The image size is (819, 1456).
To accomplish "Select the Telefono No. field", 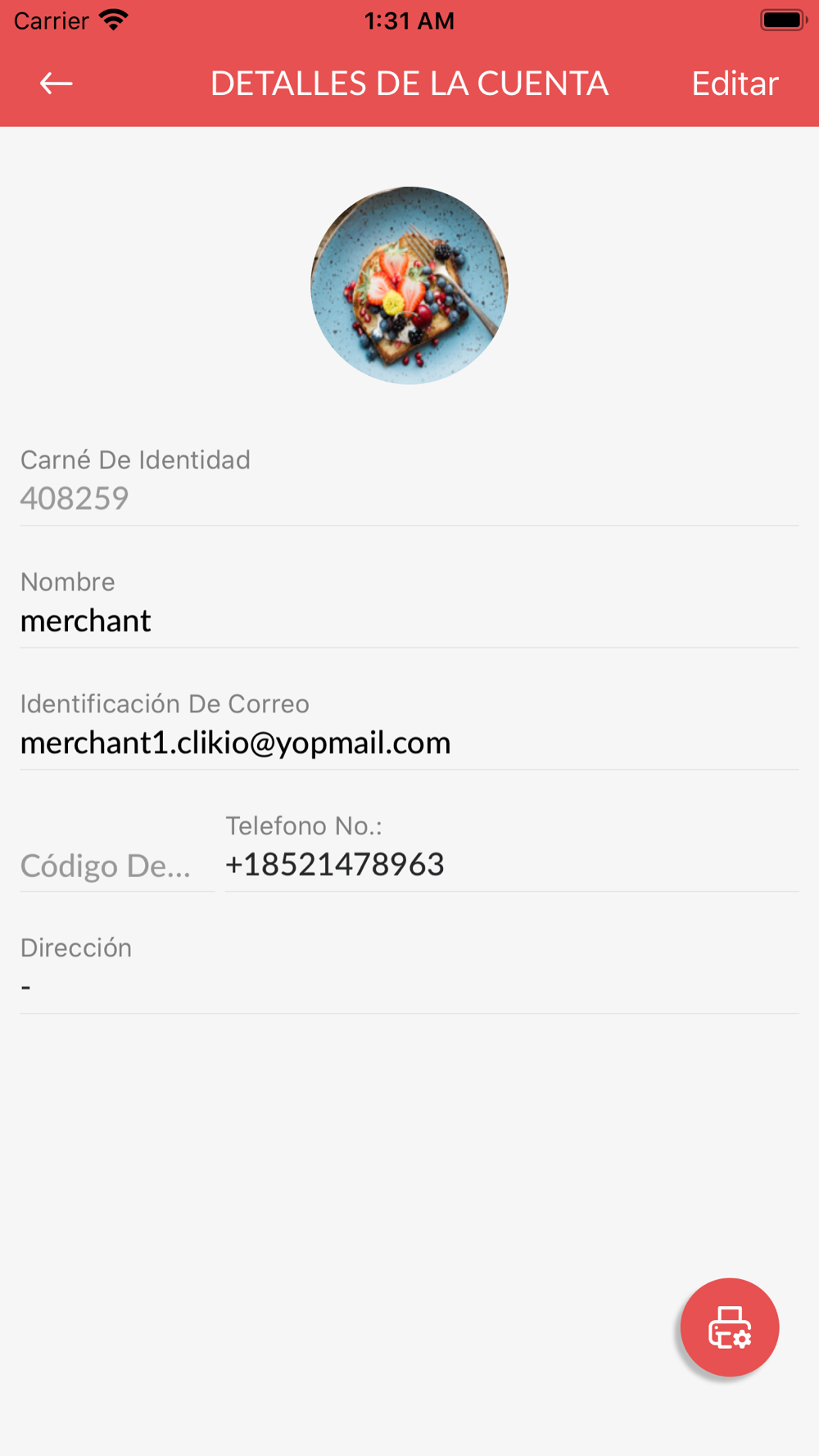I will [x=512, y=851].
